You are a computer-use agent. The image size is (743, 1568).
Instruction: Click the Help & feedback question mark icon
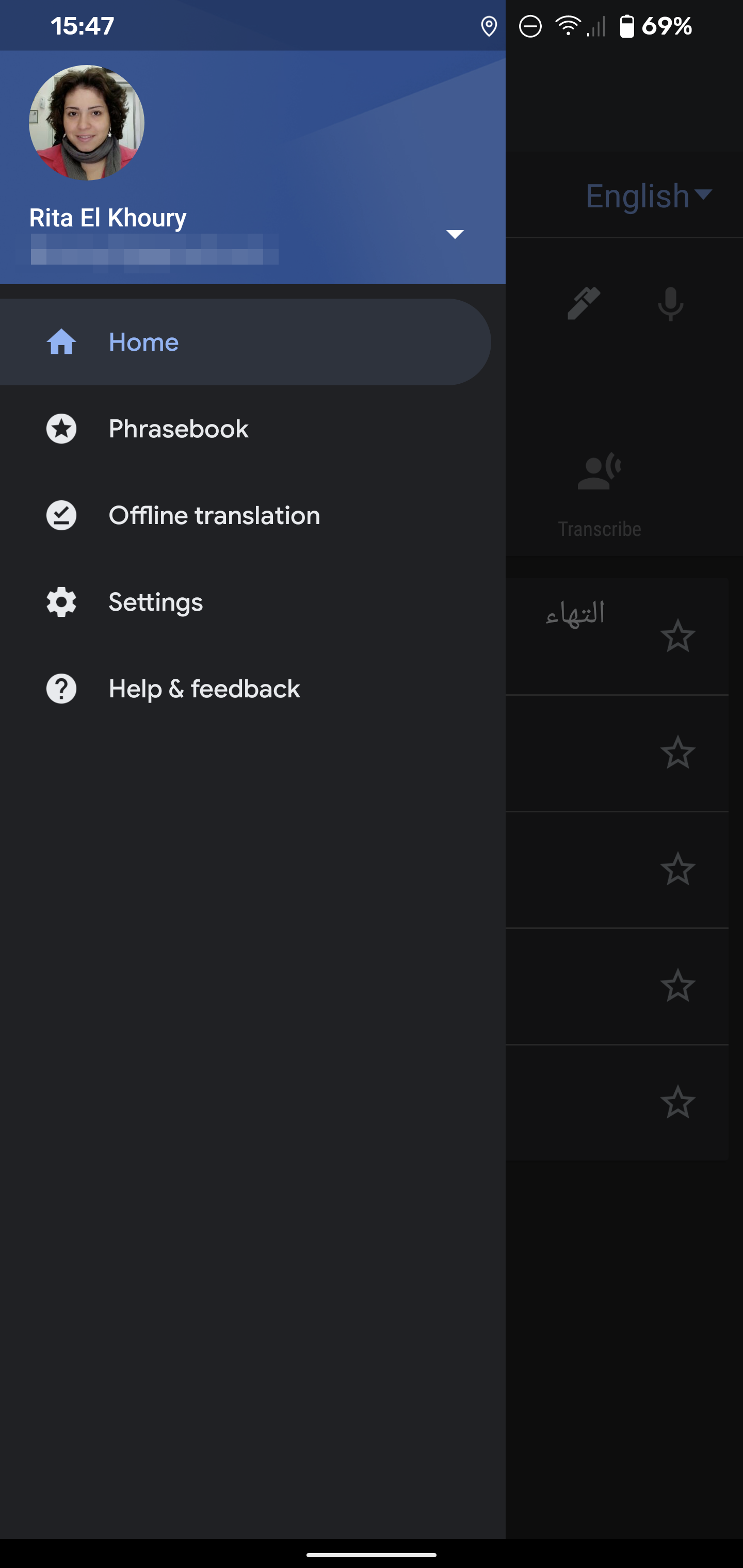pyautogui.click(x=61, y=689)
